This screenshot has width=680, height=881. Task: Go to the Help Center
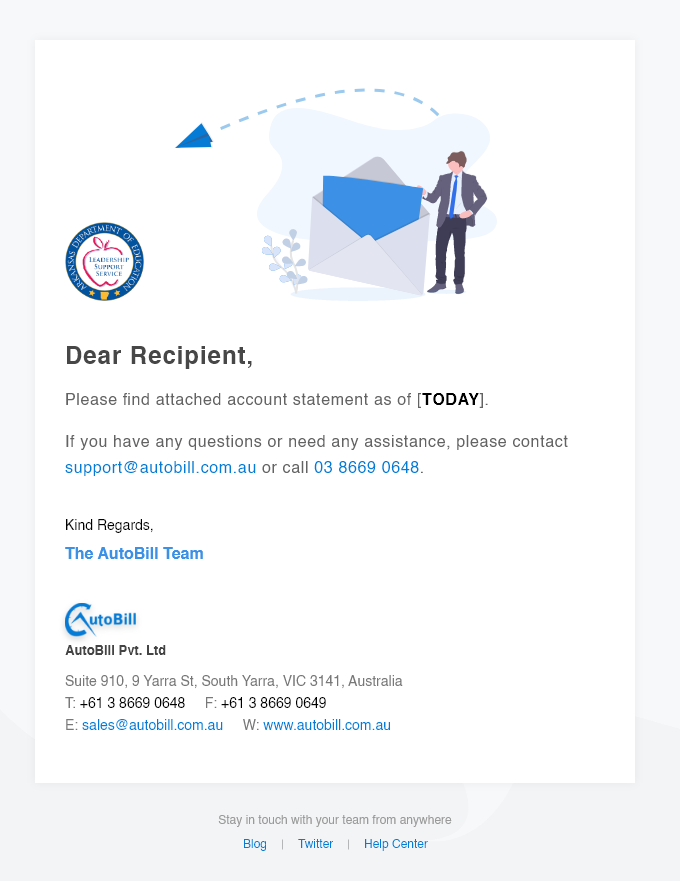click(x=395, y=844)
